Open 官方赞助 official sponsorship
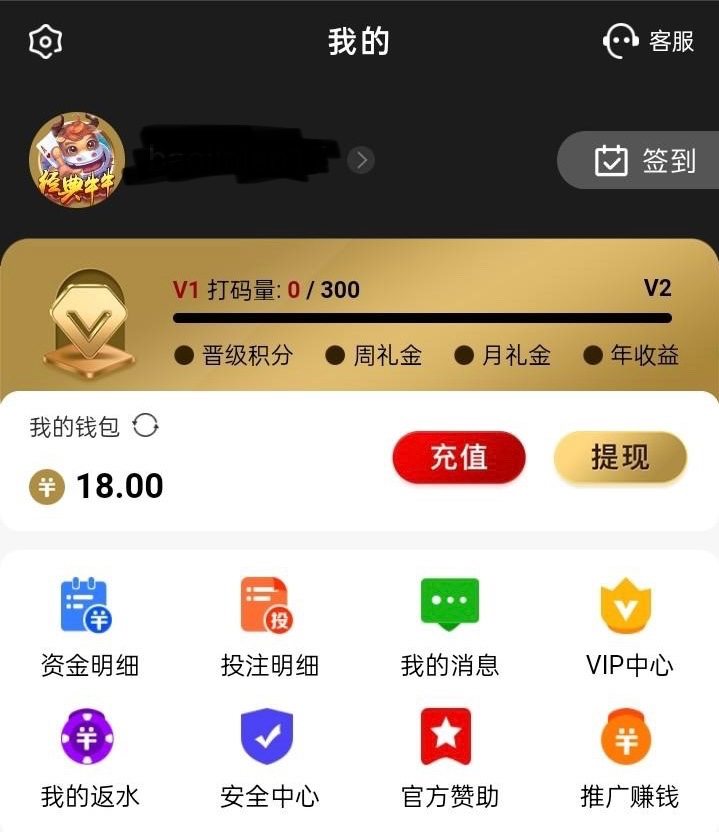This screenshot has height=832, width=719. click(449, 758)
